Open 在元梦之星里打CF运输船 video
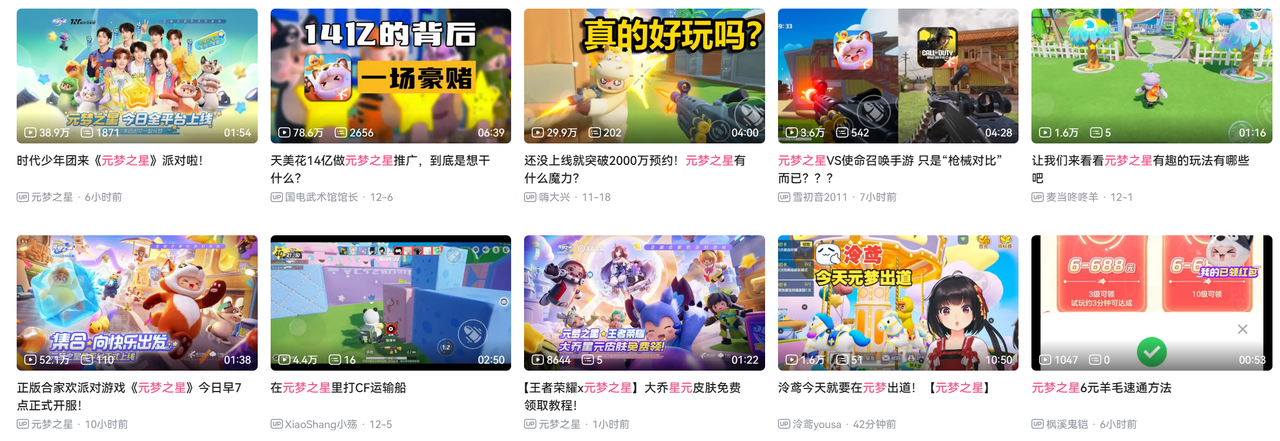 tap(391, 303)
